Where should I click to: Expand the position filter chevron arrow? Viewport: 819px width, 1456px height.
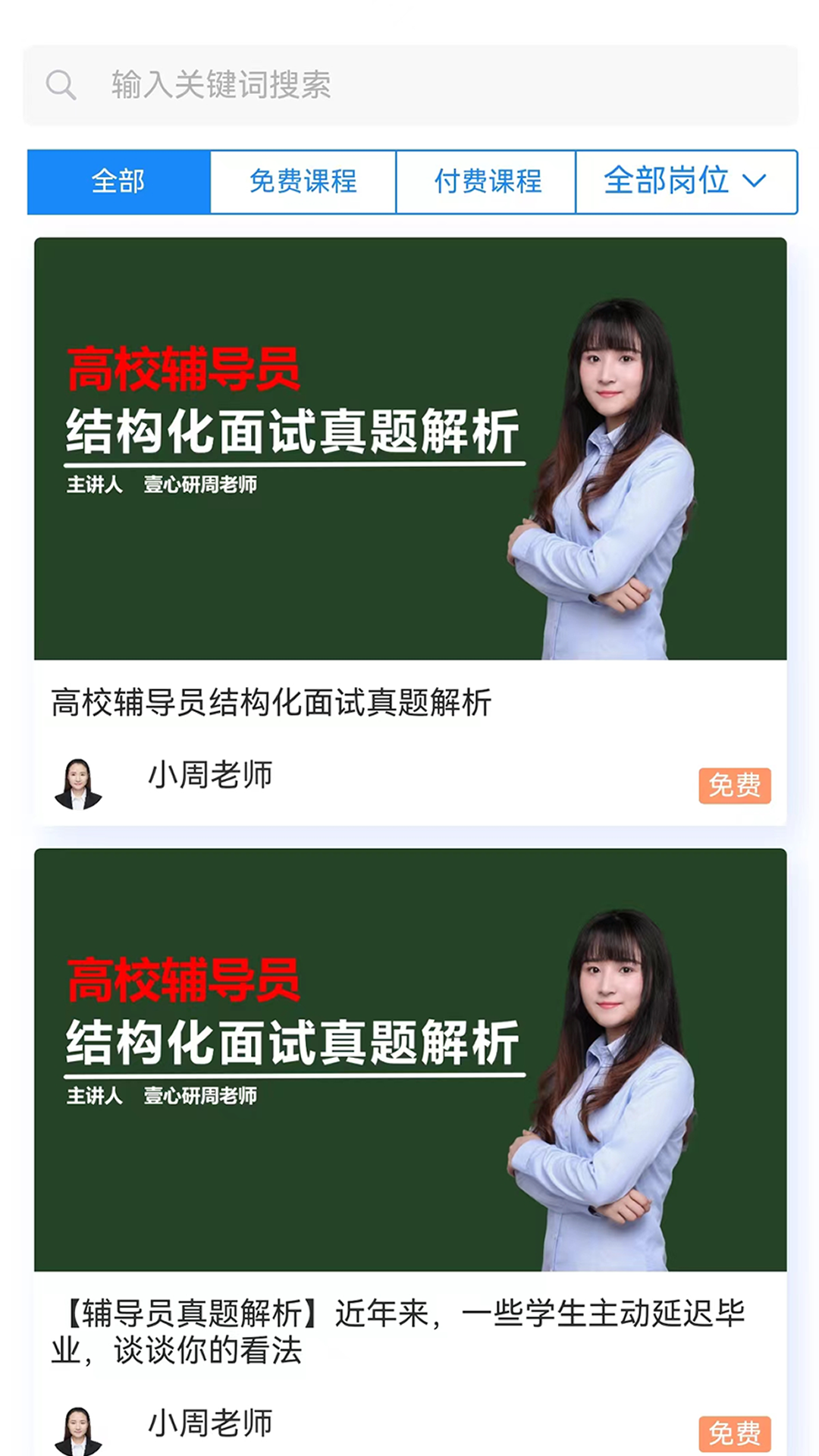coord(755,181)
